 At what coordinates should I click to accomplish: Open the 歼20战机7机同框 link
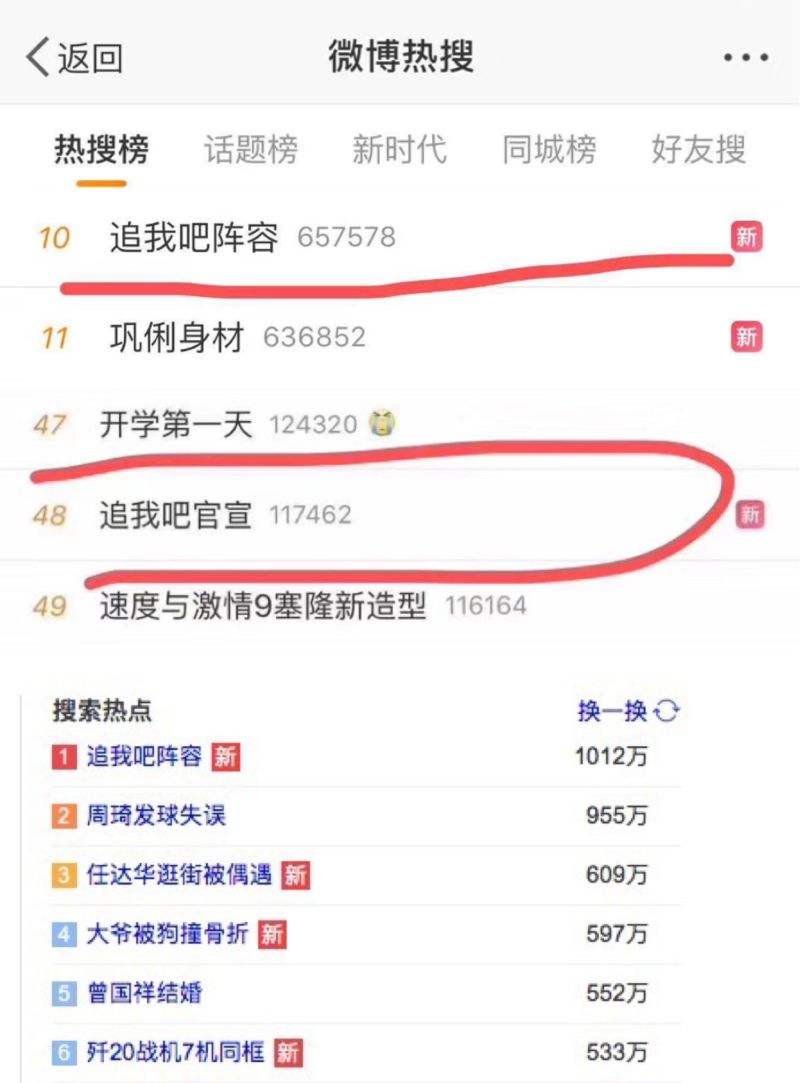175,1052
